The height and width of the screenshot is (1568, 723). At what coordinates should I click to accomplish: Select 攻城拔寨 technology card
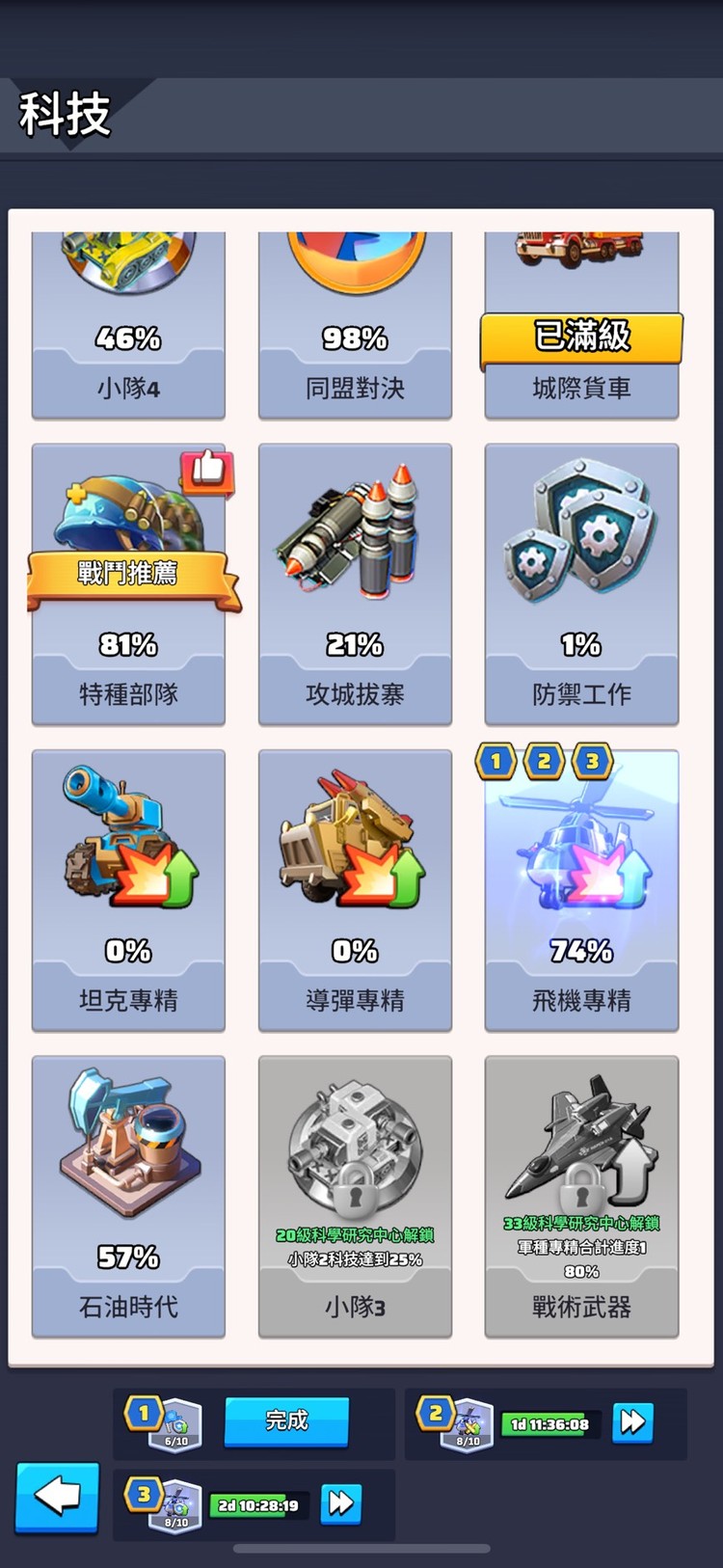[355, 583]
